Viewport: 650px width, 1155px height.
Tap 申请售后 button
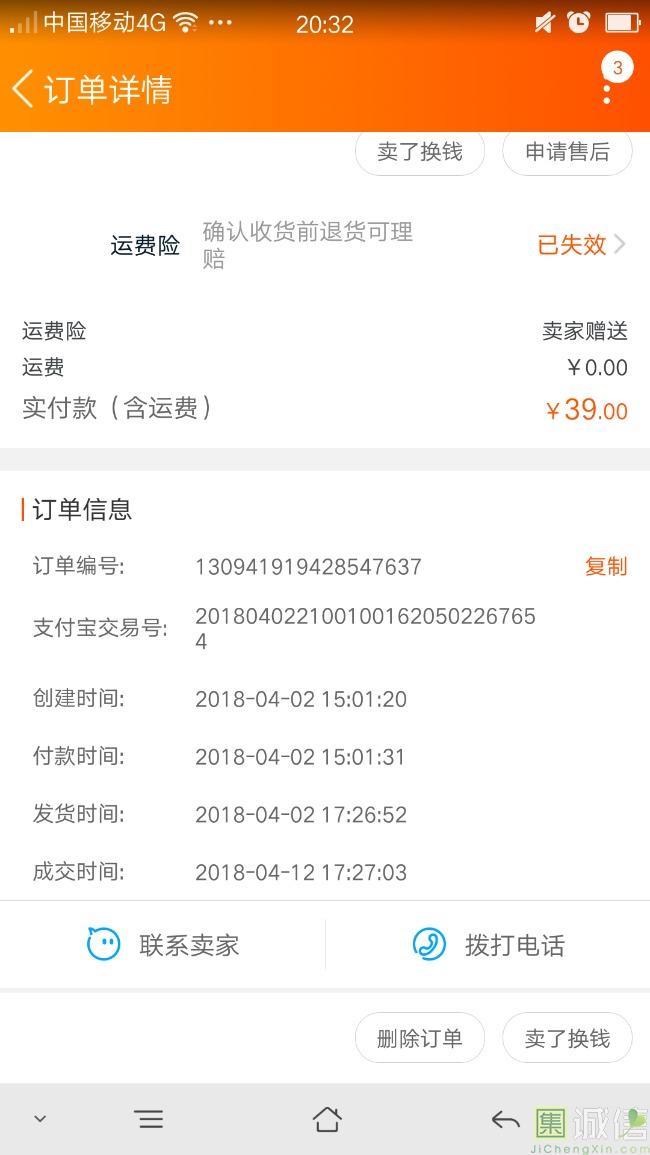pos(567,152)
